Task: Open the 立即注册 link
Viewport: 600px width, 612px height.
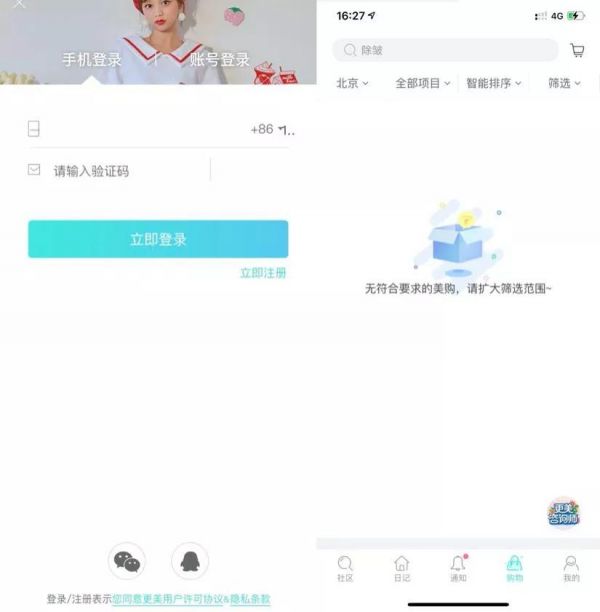Action: point(263,273)
